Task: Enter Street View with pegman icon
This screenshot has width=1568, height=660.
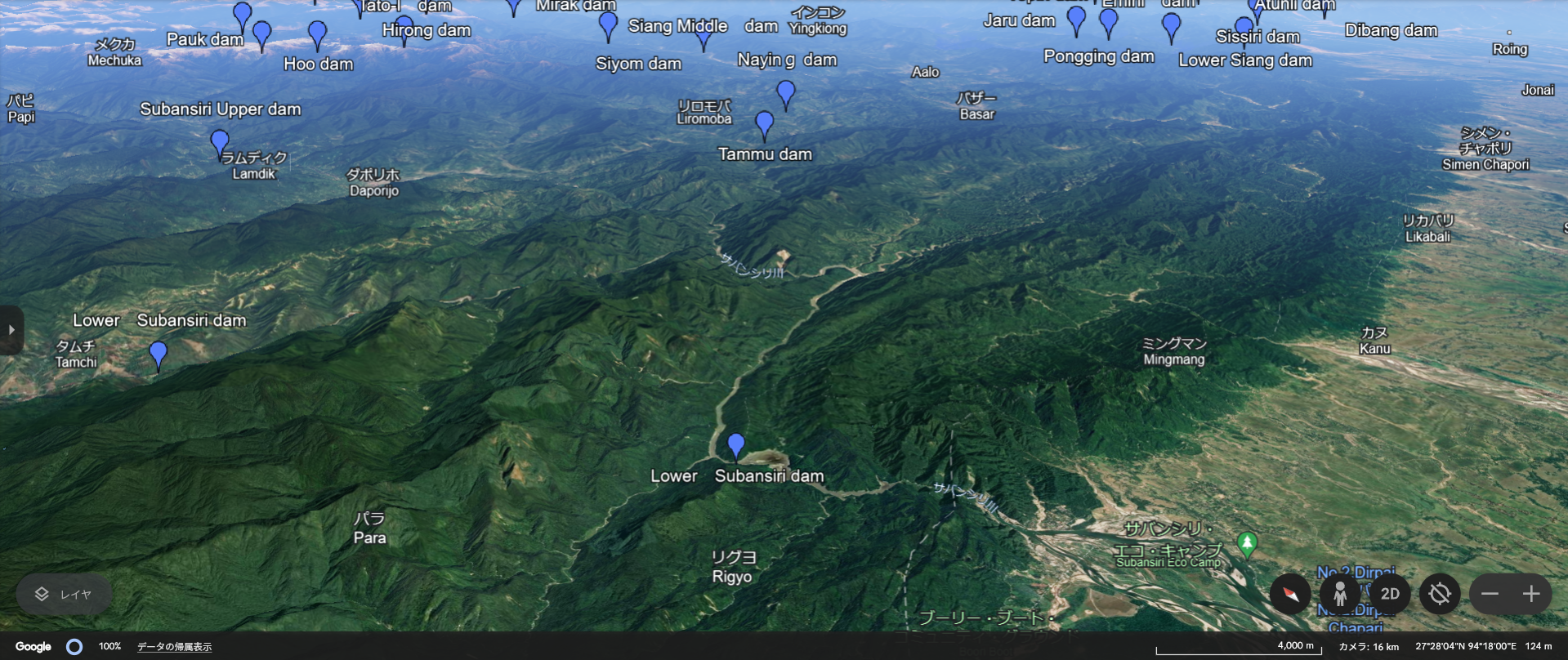Action: point(1340,594)
